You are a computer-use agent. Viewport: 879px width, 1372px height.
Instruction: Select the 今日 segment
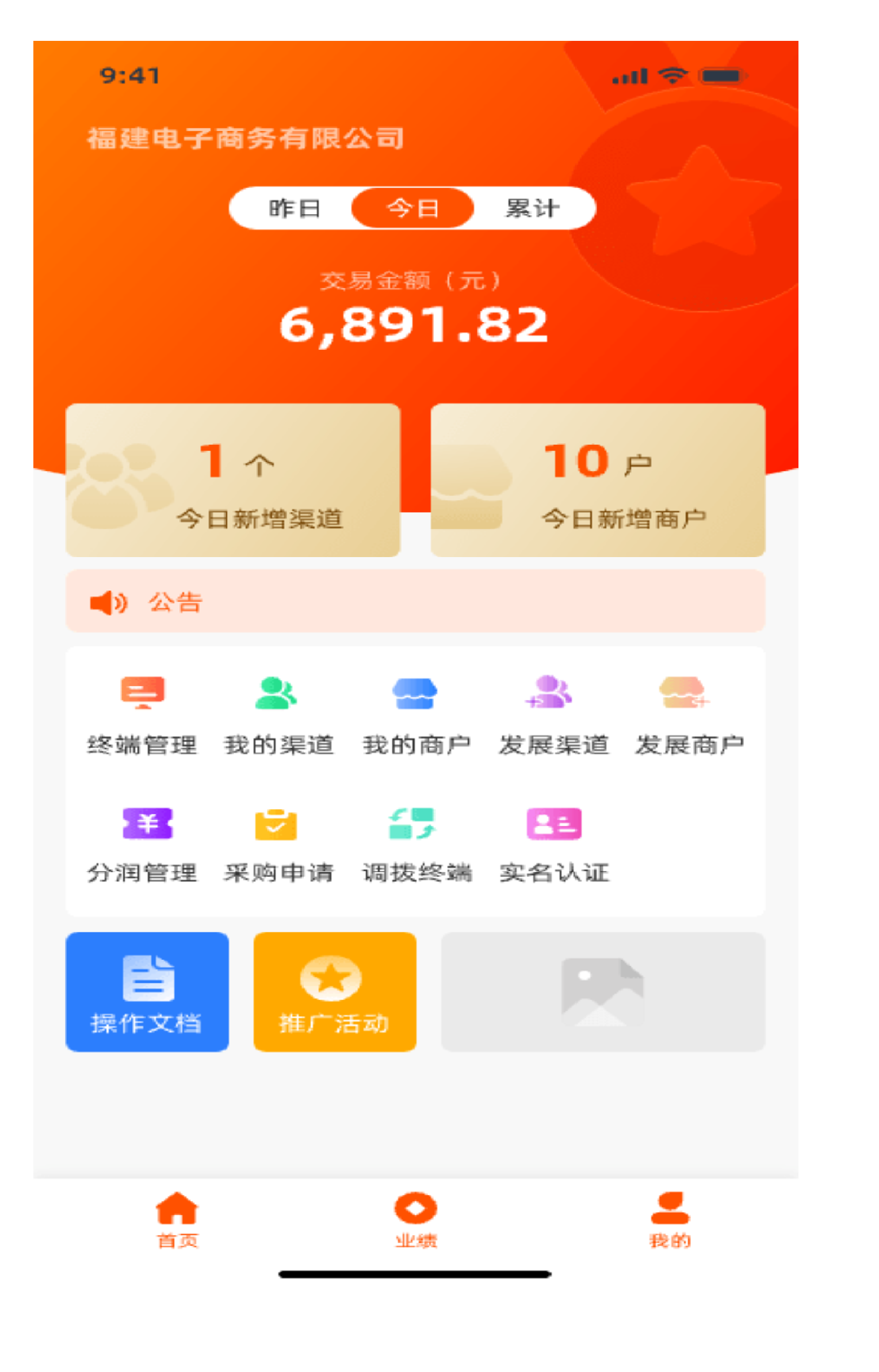412,208
